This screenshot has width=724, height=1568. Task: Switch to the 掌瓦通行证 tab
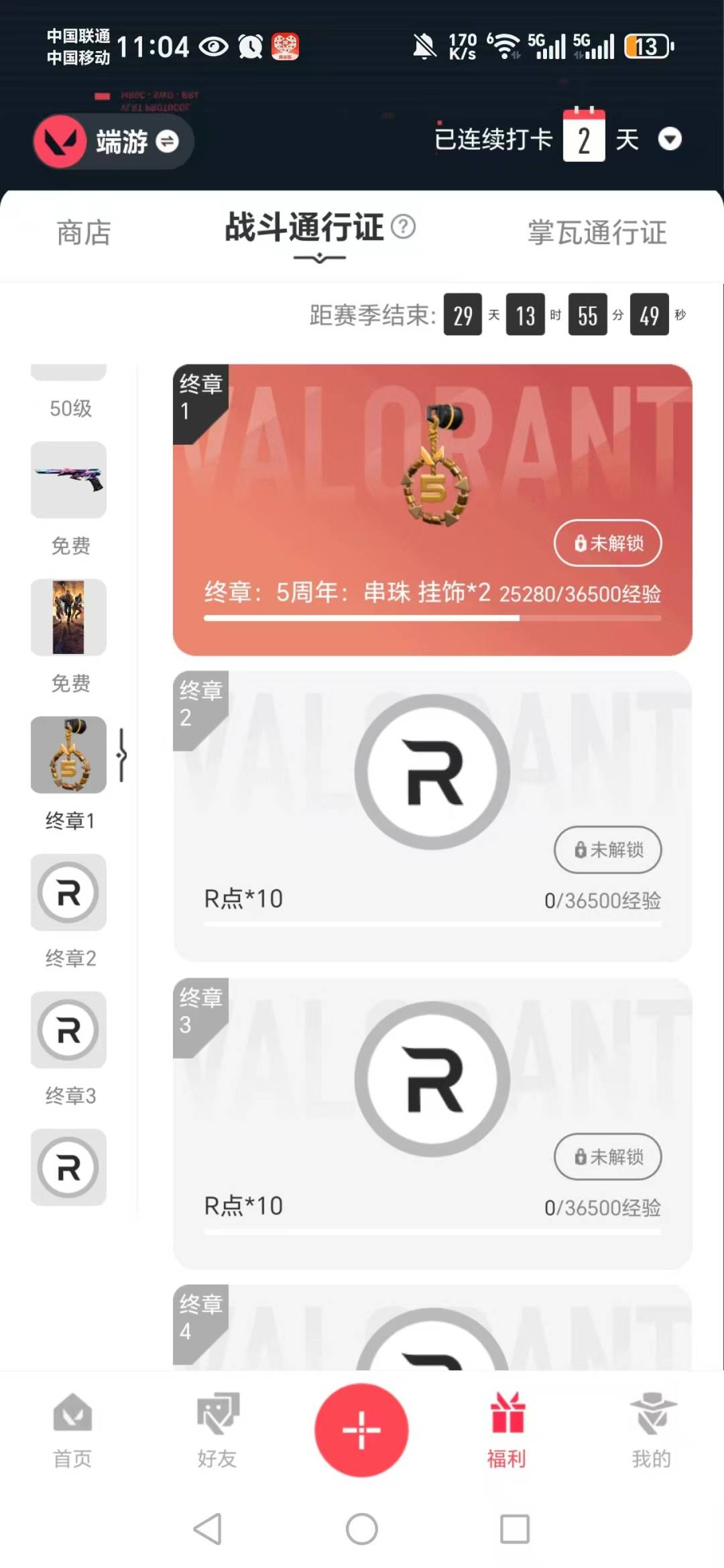point(595,234)
